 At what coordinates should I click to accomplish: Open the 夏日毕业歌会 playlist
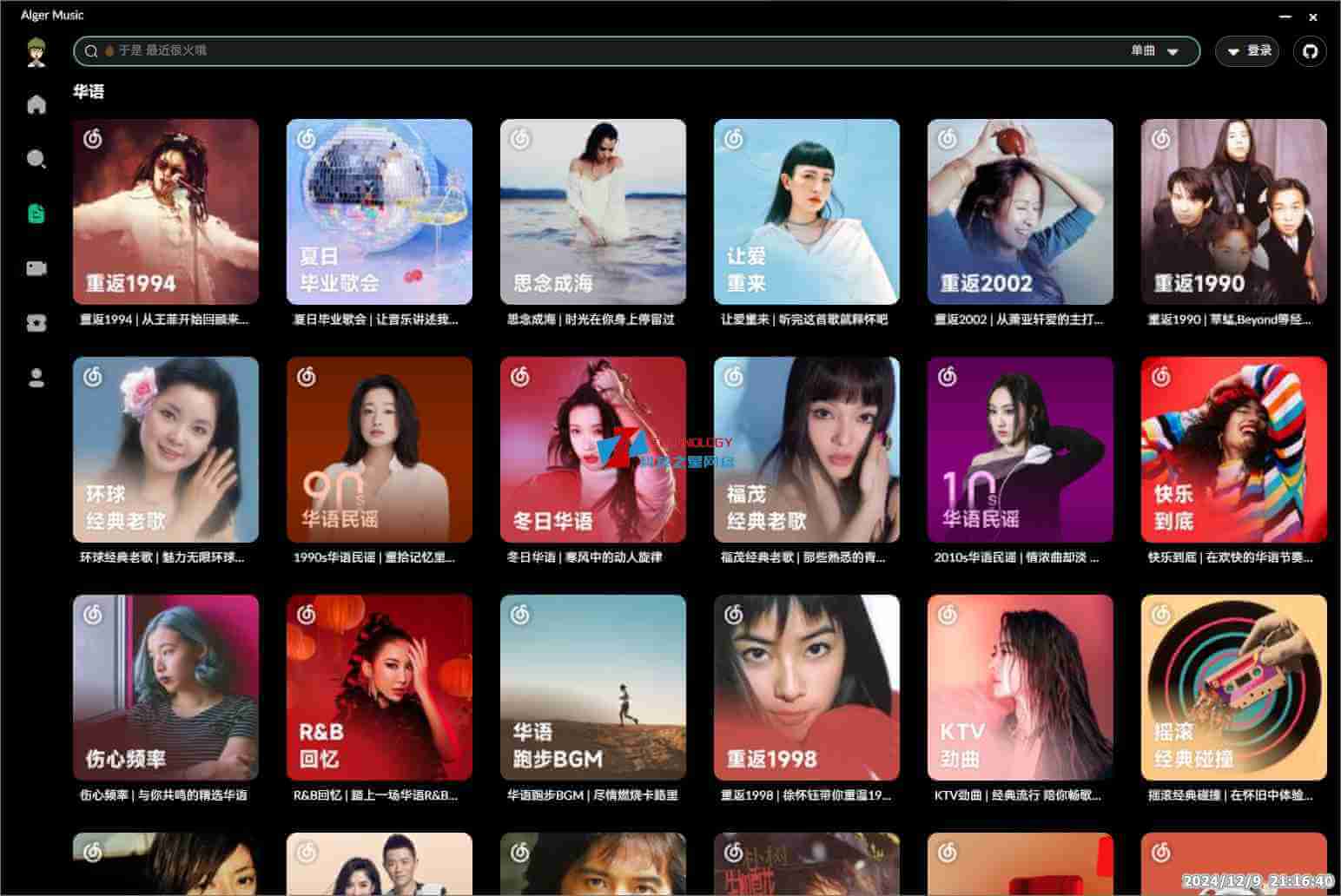click(380, 212)
